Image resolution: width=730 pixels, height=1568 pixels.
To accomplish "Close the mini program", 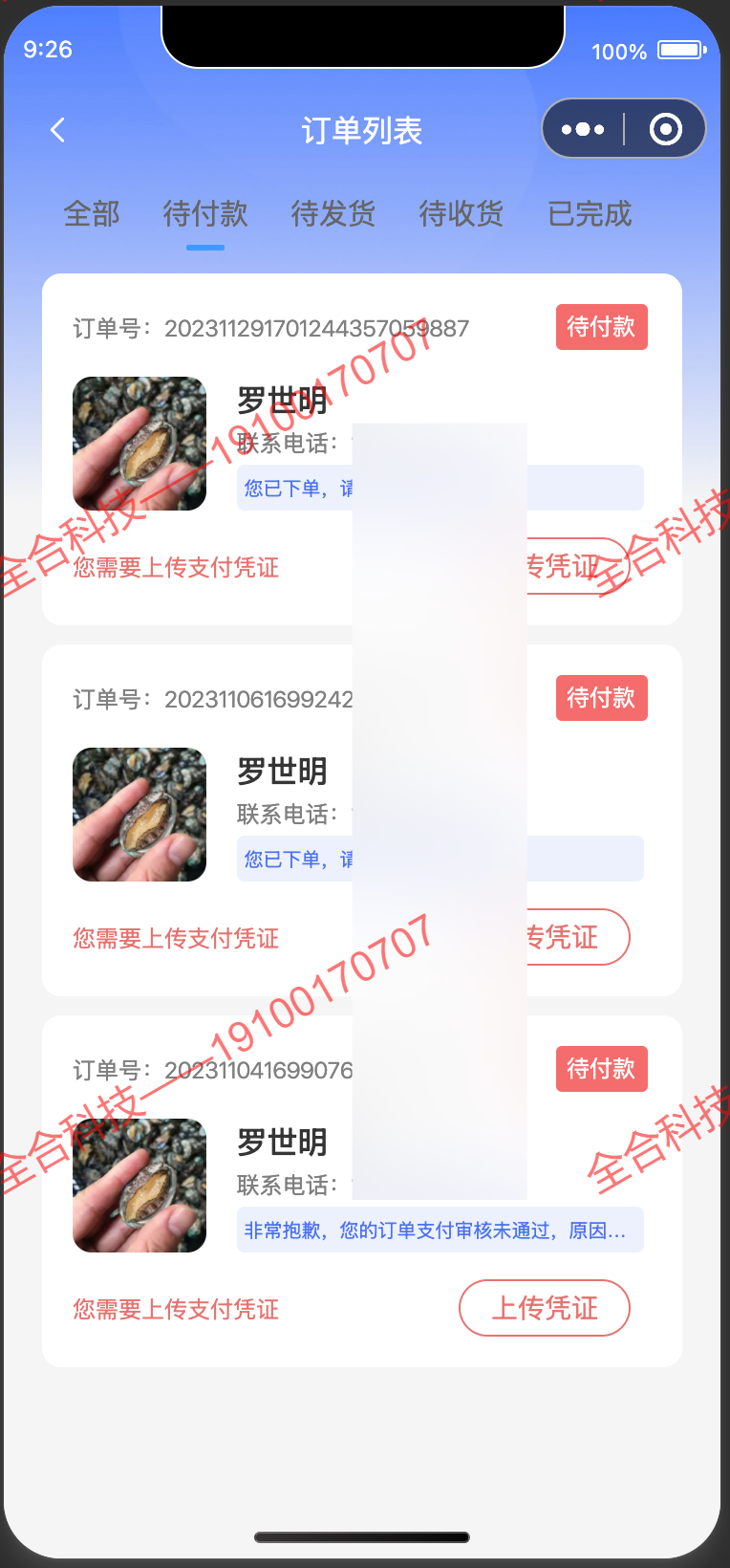I will click(666, 129).
